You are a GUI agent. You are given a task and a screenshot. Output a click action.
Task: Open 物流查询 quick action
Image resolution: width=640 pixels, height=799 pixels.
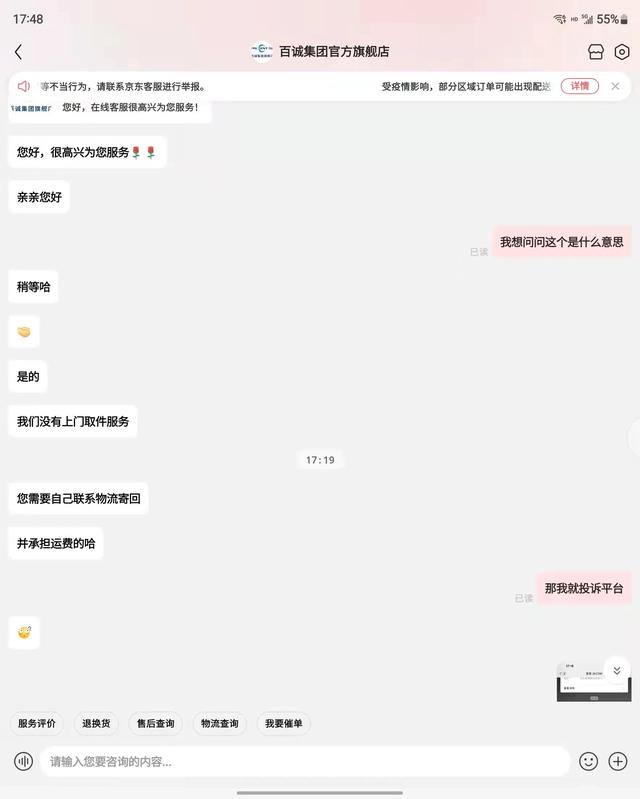pos(219,723)
